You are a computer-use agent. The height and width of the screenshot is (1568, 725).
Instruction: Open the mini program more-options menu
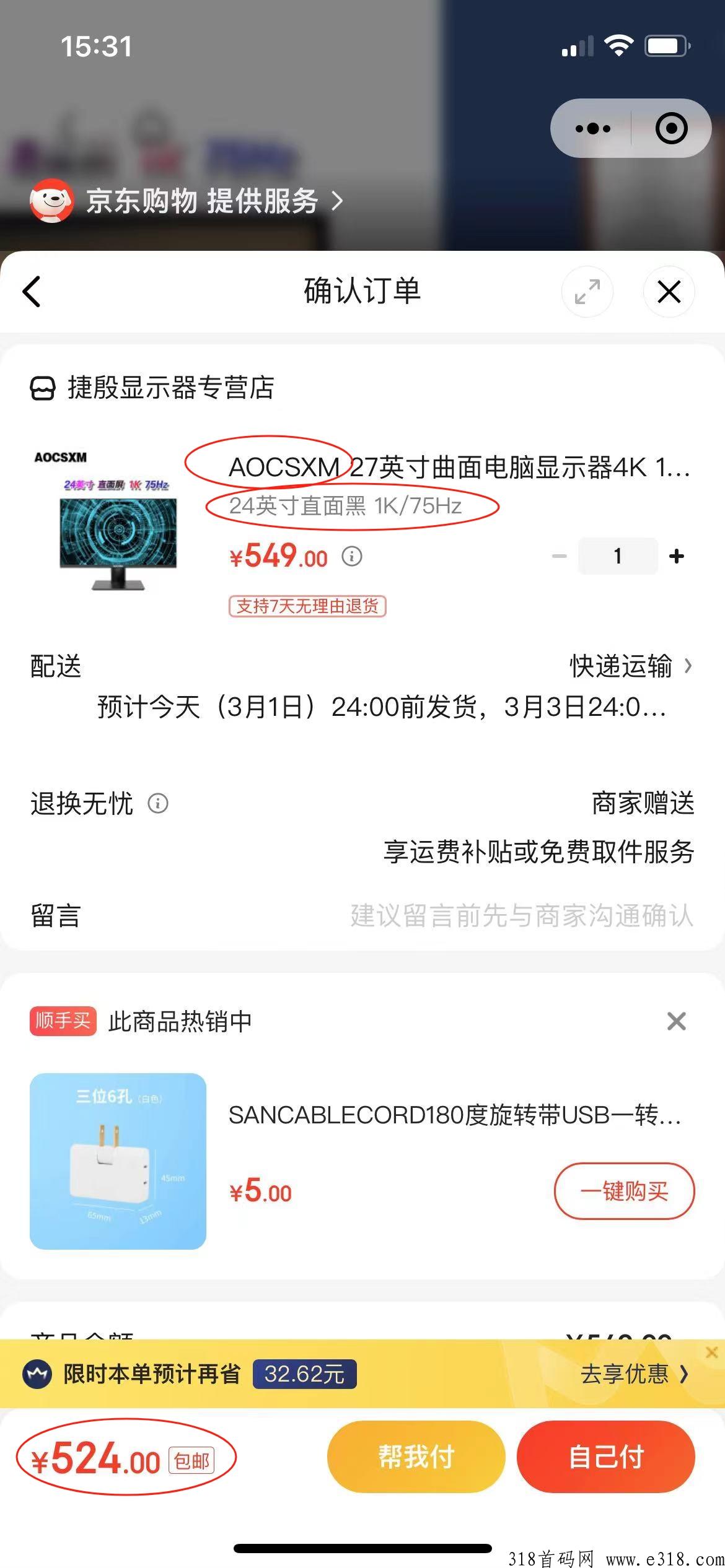[x=592, y=129]
